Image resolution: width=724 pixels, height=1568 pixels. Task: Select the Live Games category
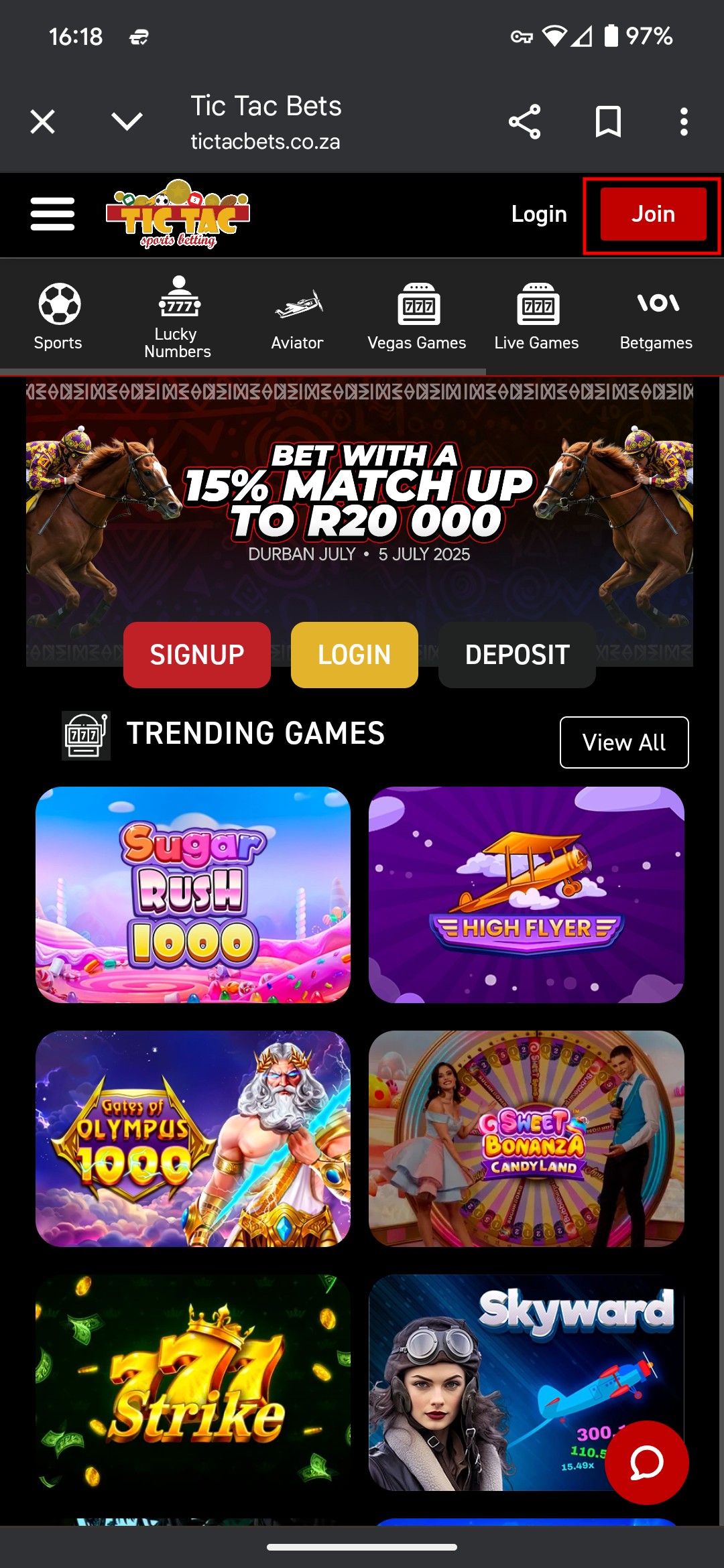point(536,316)
